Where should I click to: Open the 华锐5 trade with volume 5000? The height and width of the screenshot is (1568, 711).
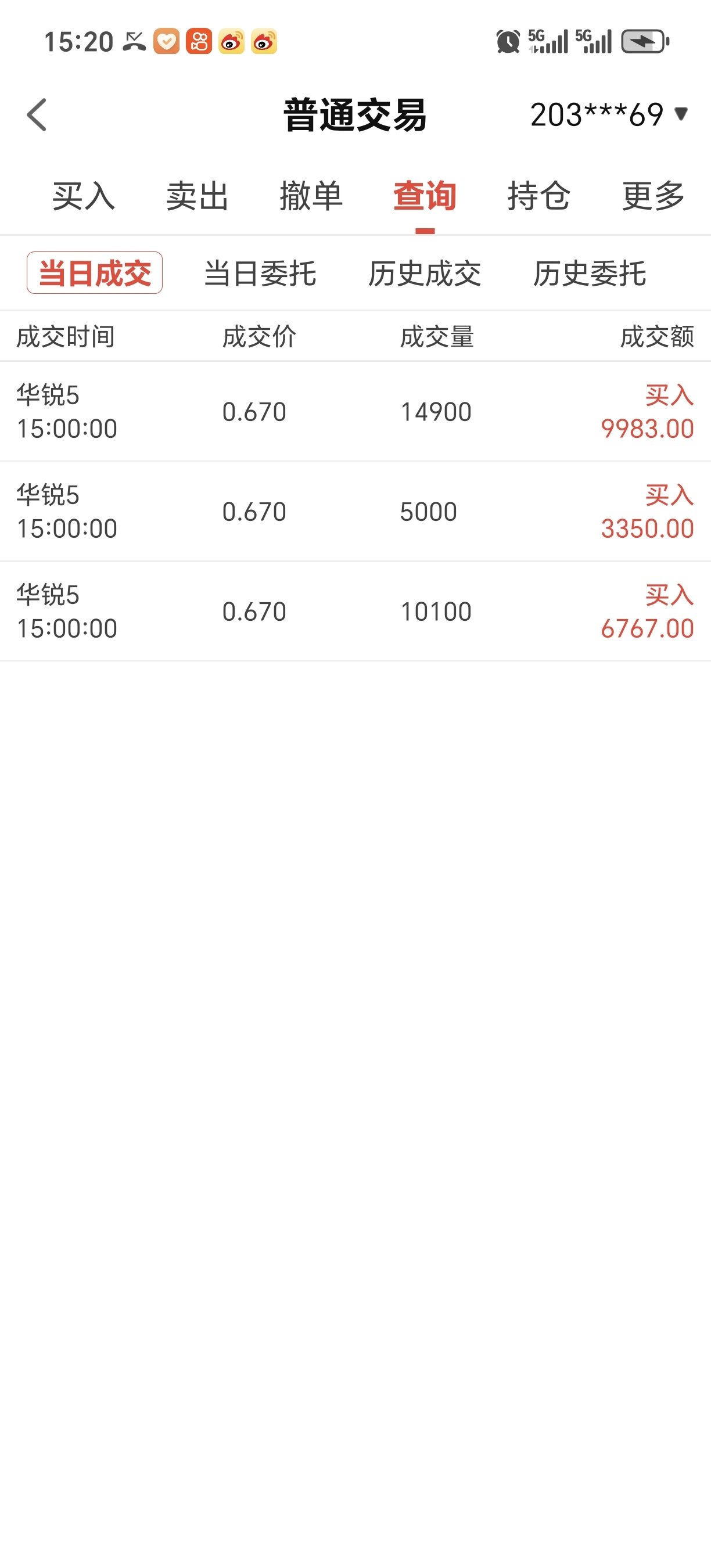355,512
